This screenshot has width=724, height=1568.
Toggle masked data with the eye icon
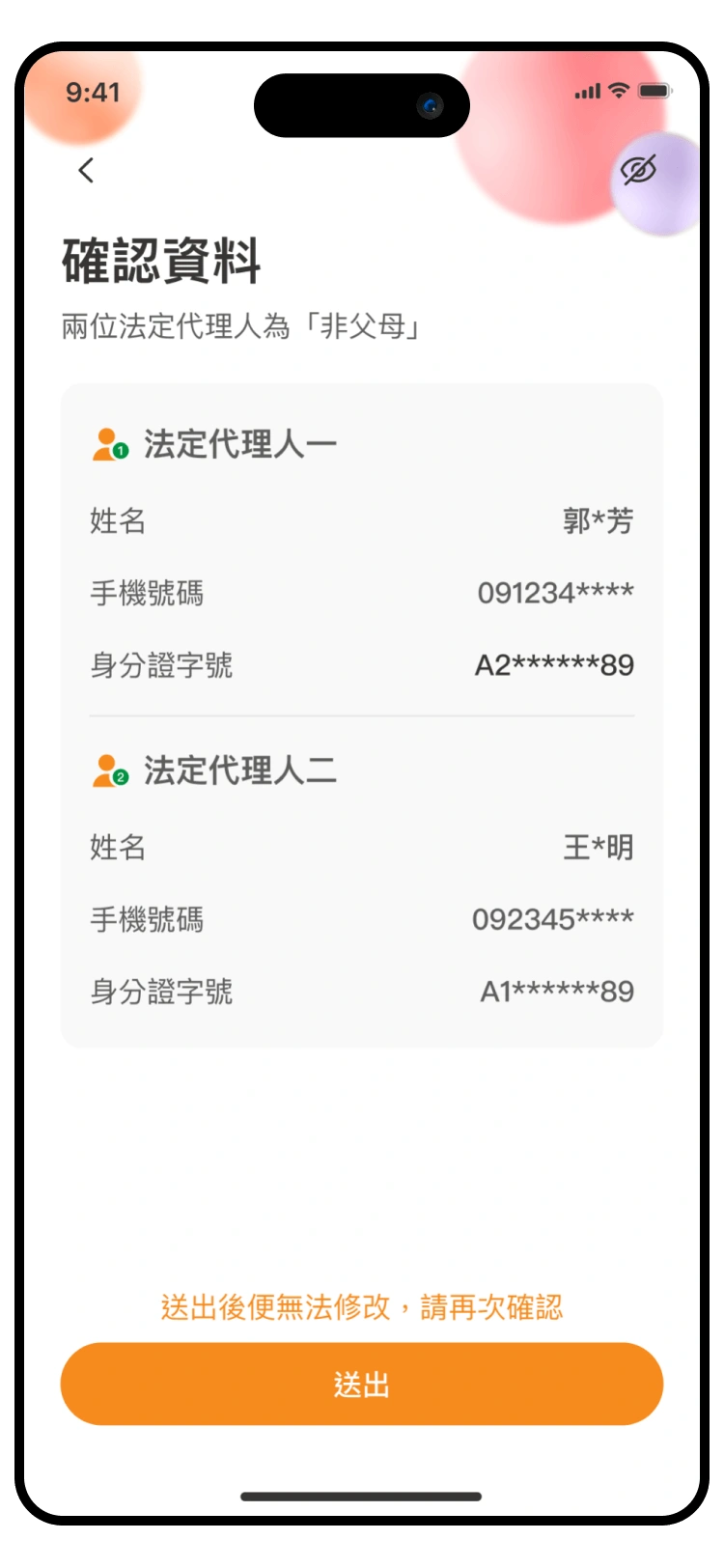pyautogui.click(x=638, y=171)
